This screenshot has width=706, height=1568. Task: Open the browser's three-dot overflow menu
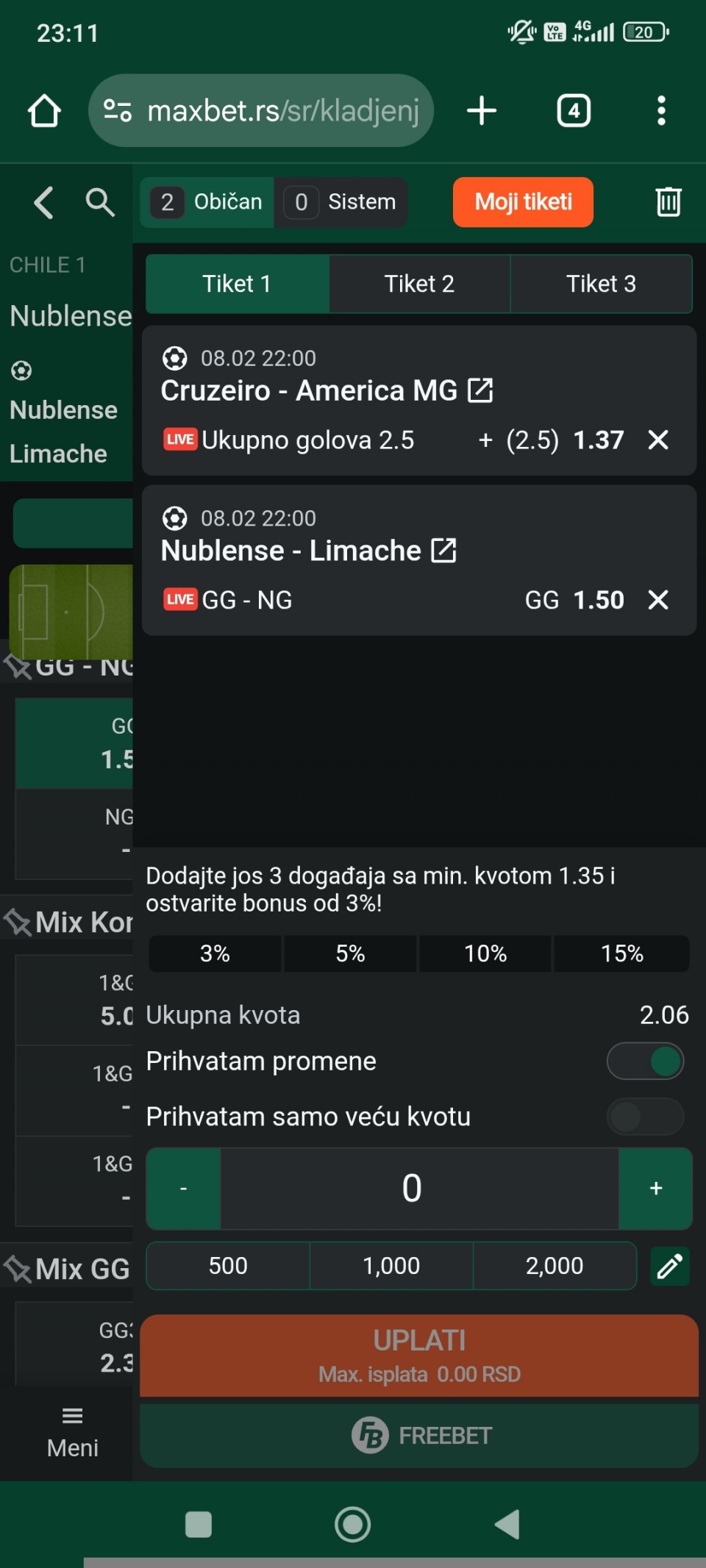[661, 111]
